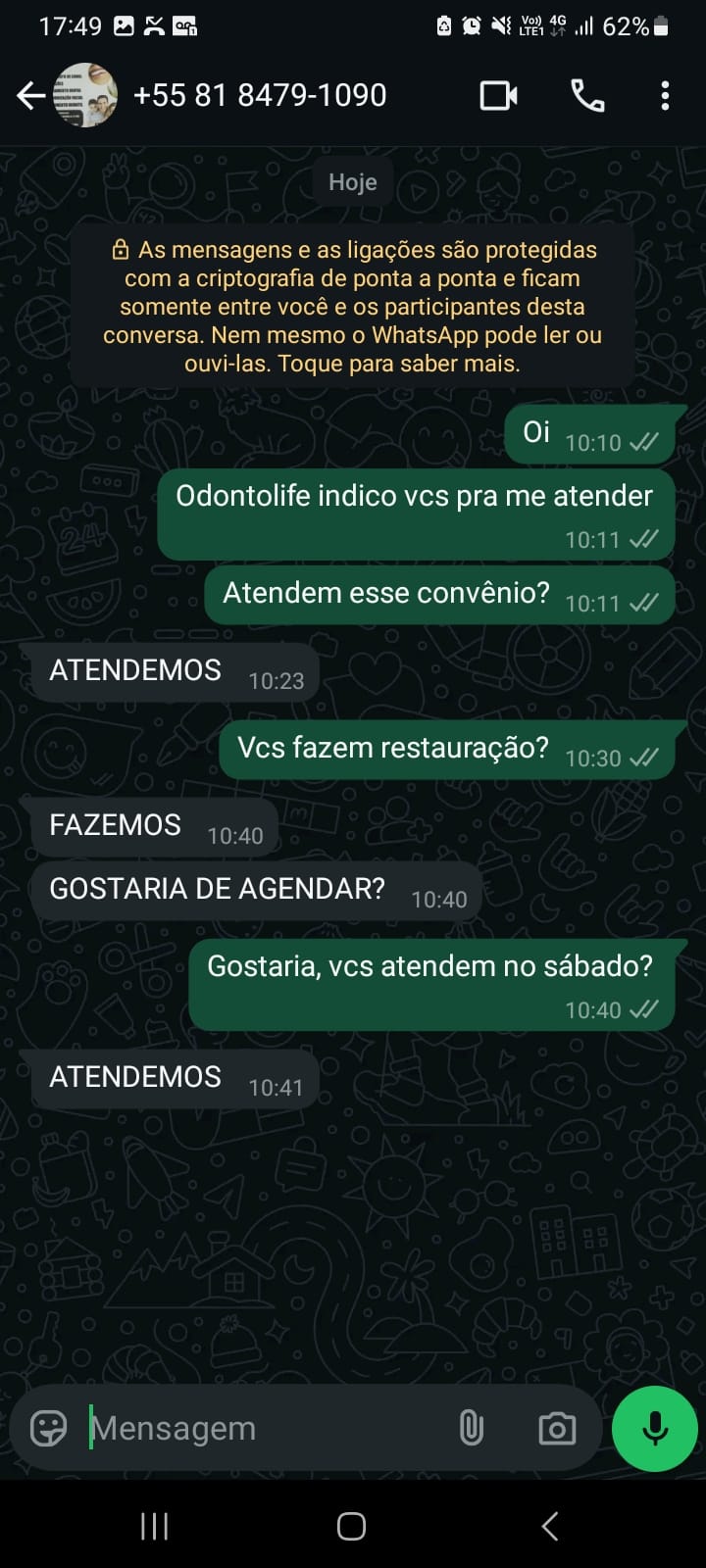Start a video call
706x1568 pixels.
498,96
